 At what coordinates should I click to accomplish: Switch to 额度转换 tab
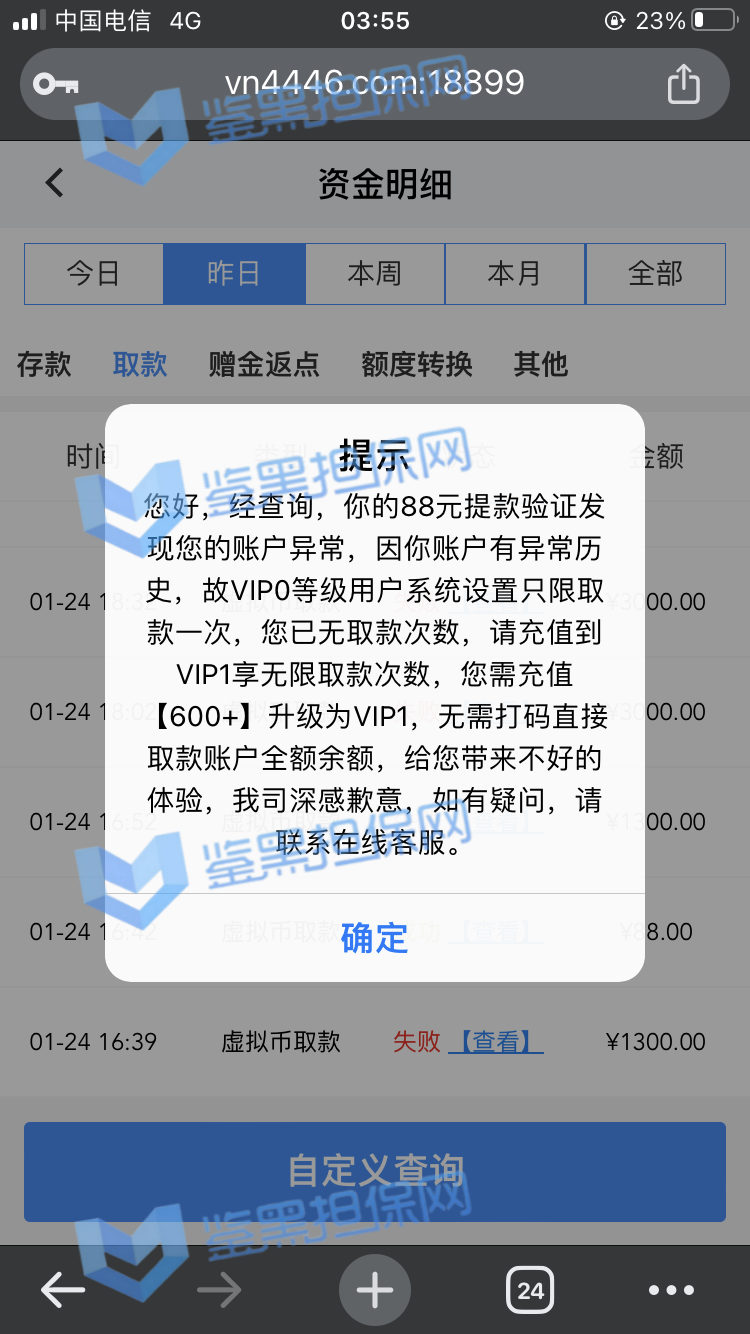[416, 364]
